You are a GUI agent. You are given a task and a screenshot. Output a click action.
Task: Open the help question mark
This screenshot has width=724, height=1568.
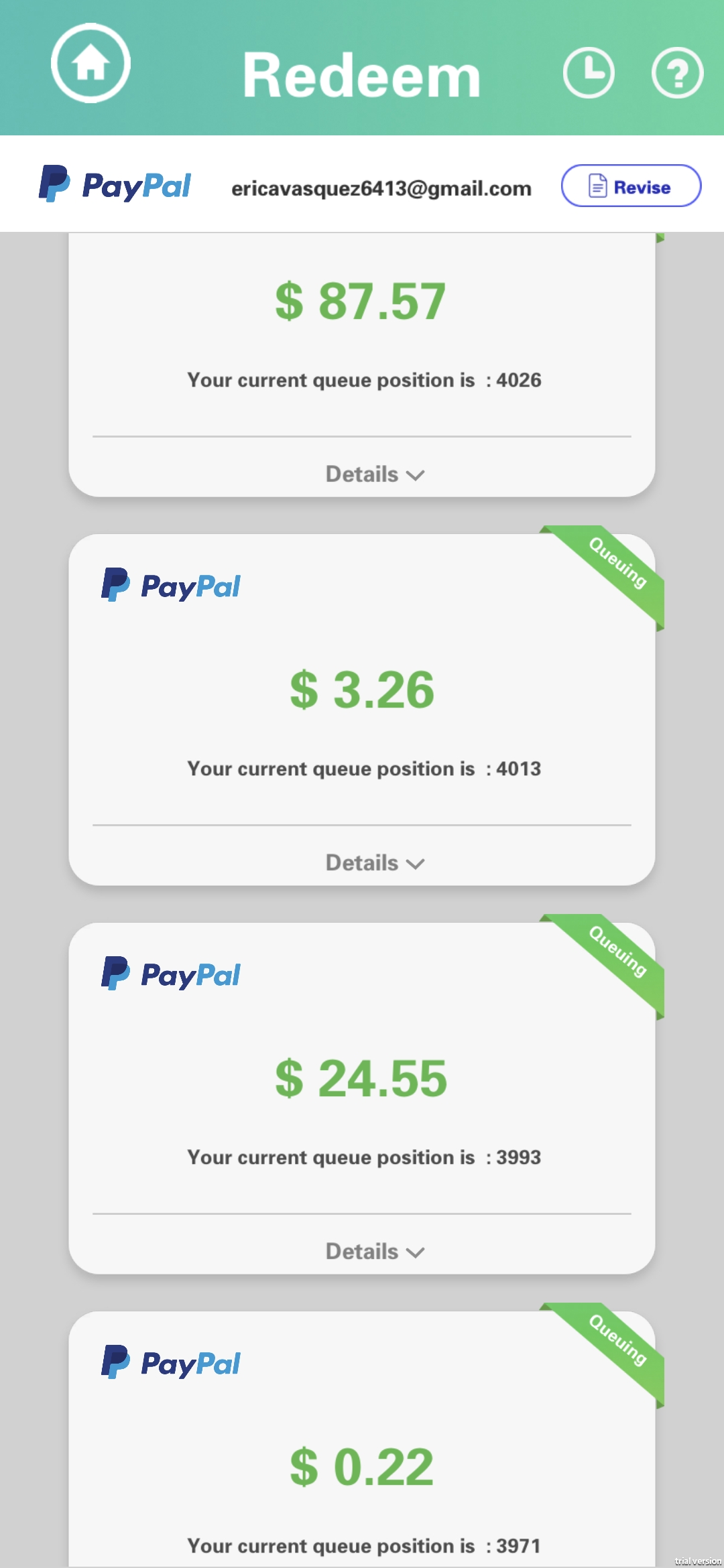pyautogui.click(x=677, y=72)
